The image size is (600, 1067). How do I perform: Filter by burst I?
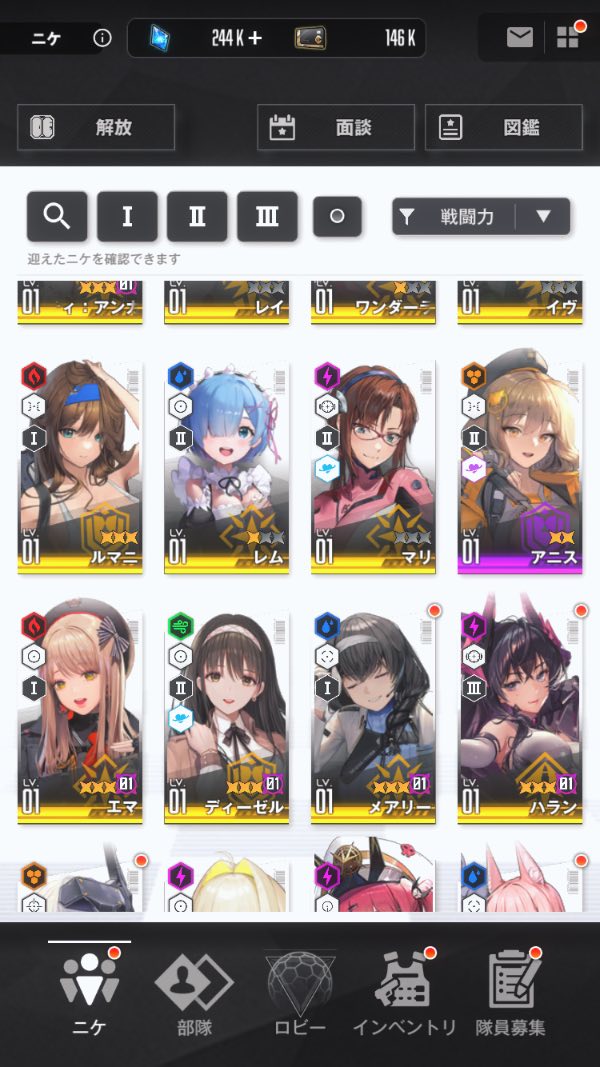[127, 216]
